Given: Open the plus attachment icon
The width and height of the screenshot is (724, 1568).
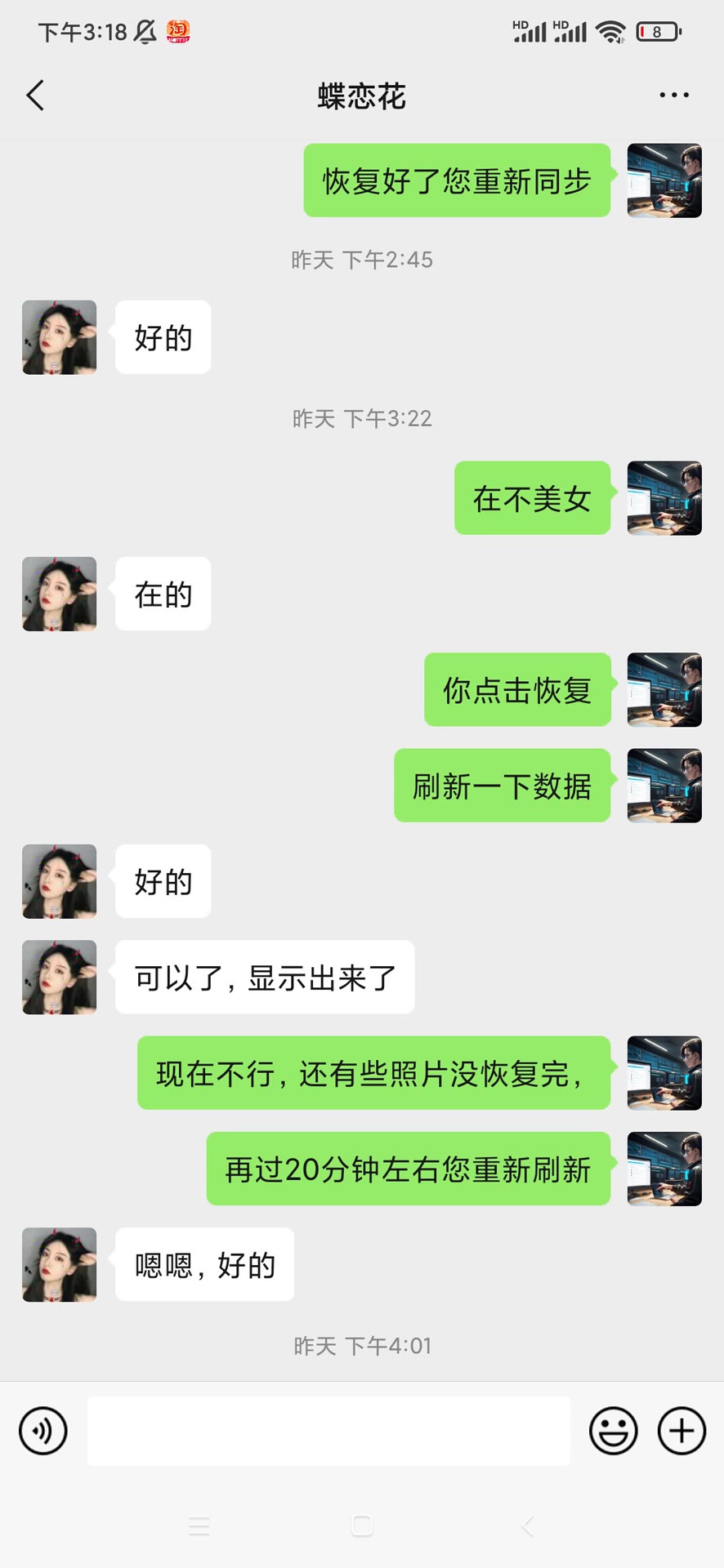Looking at the screenshot, I should click(x=681, y=1431).
